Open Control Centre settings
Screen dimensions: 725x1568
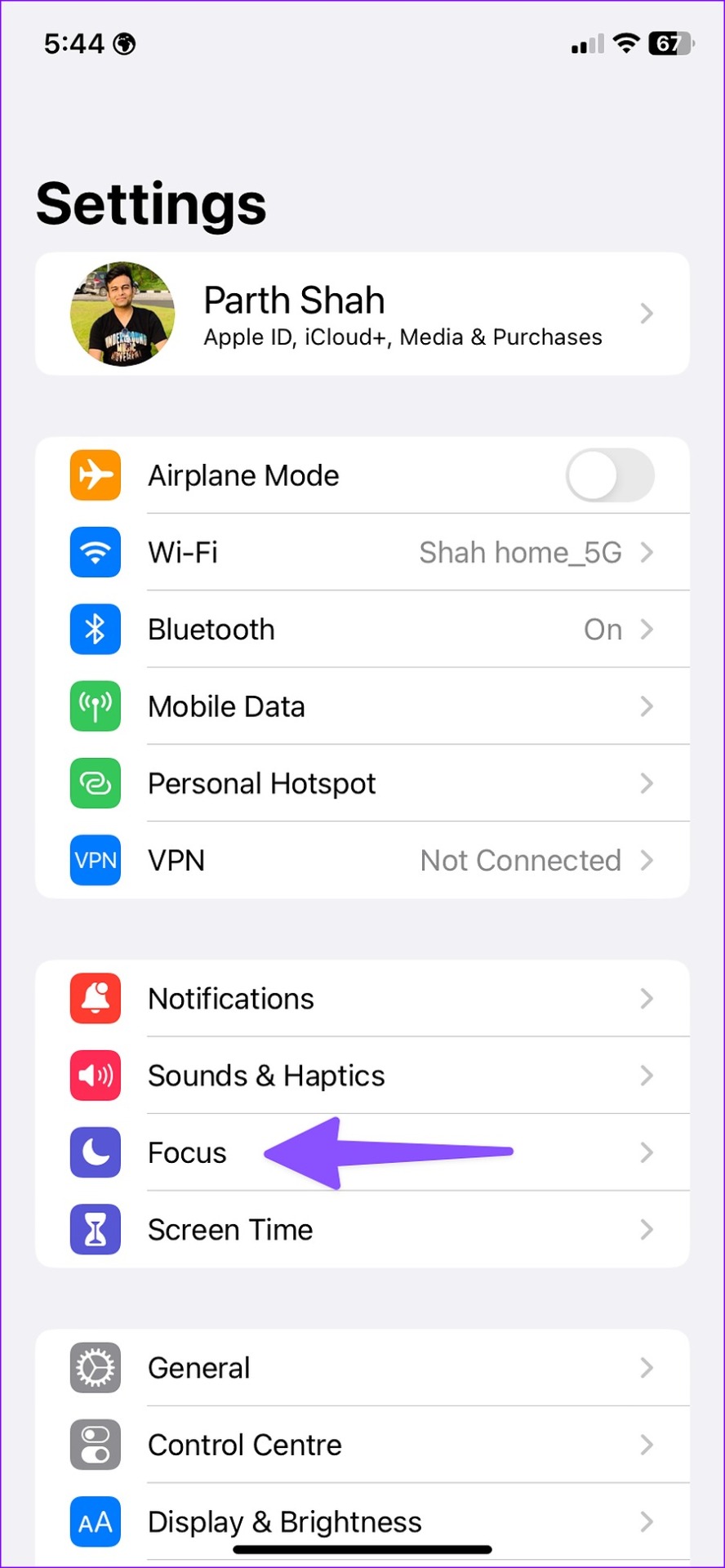click(362, 1445)
